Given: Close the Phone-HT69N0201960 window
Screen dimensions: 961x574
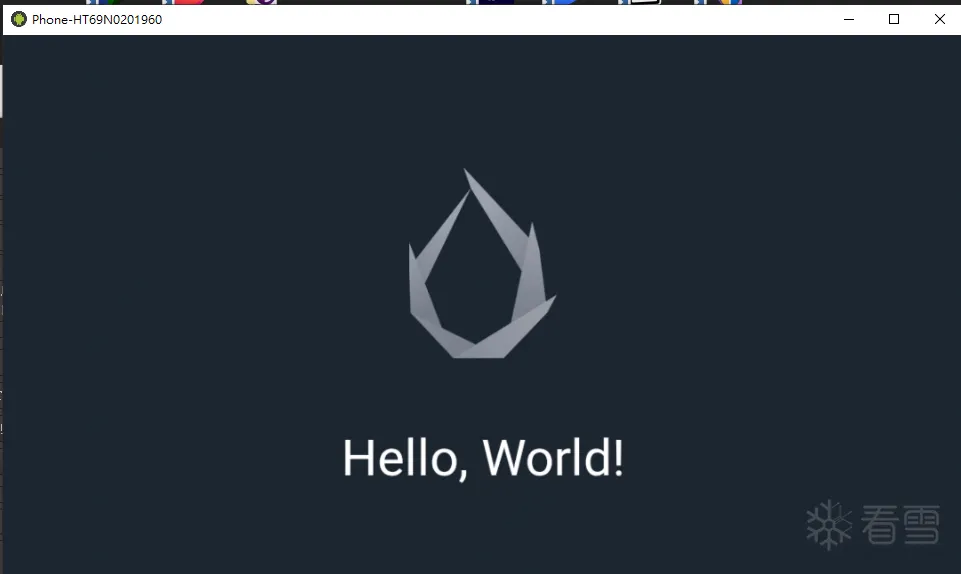Looking at the screenshot, I should [939, 19].
